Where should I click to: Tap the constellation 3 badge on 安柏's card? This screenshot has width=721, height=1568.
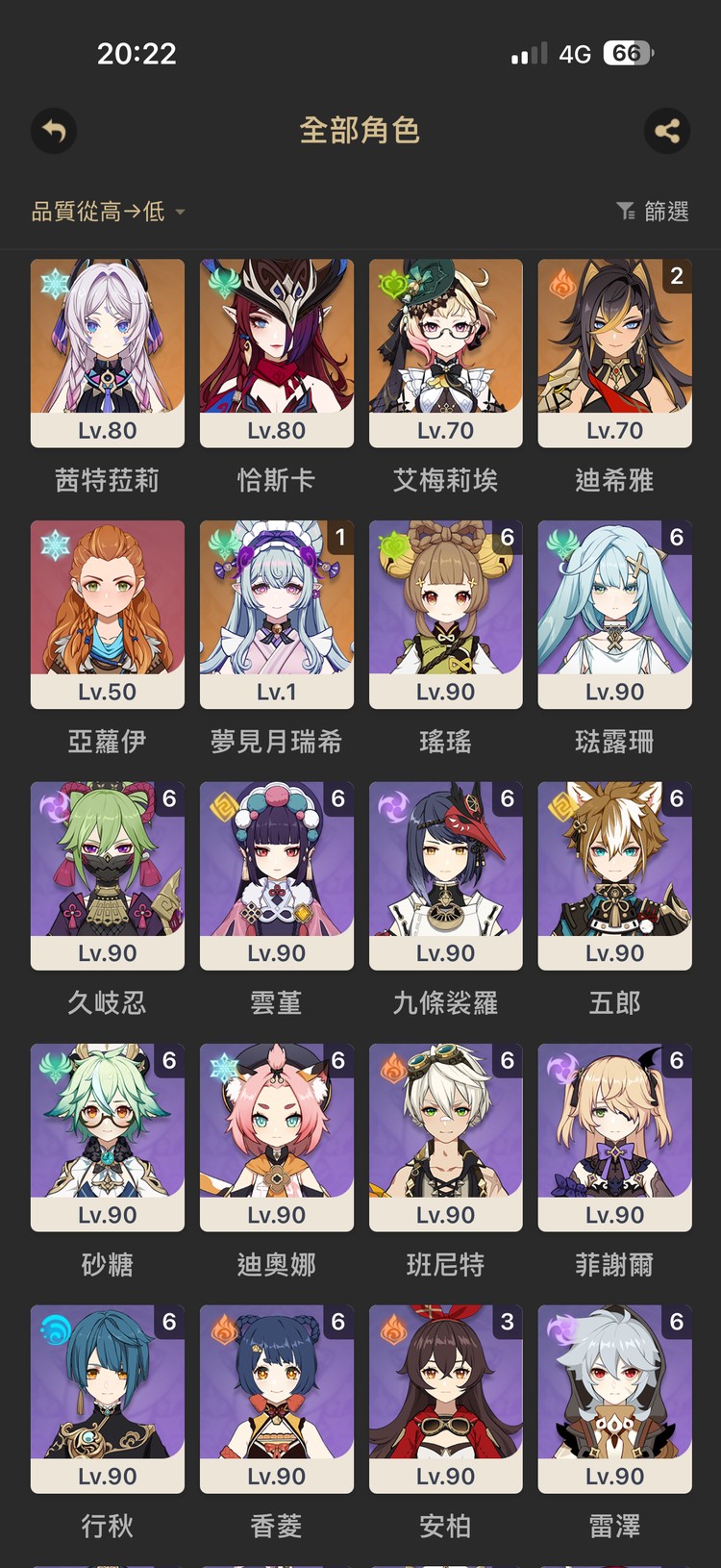[x=508, y=1324]
